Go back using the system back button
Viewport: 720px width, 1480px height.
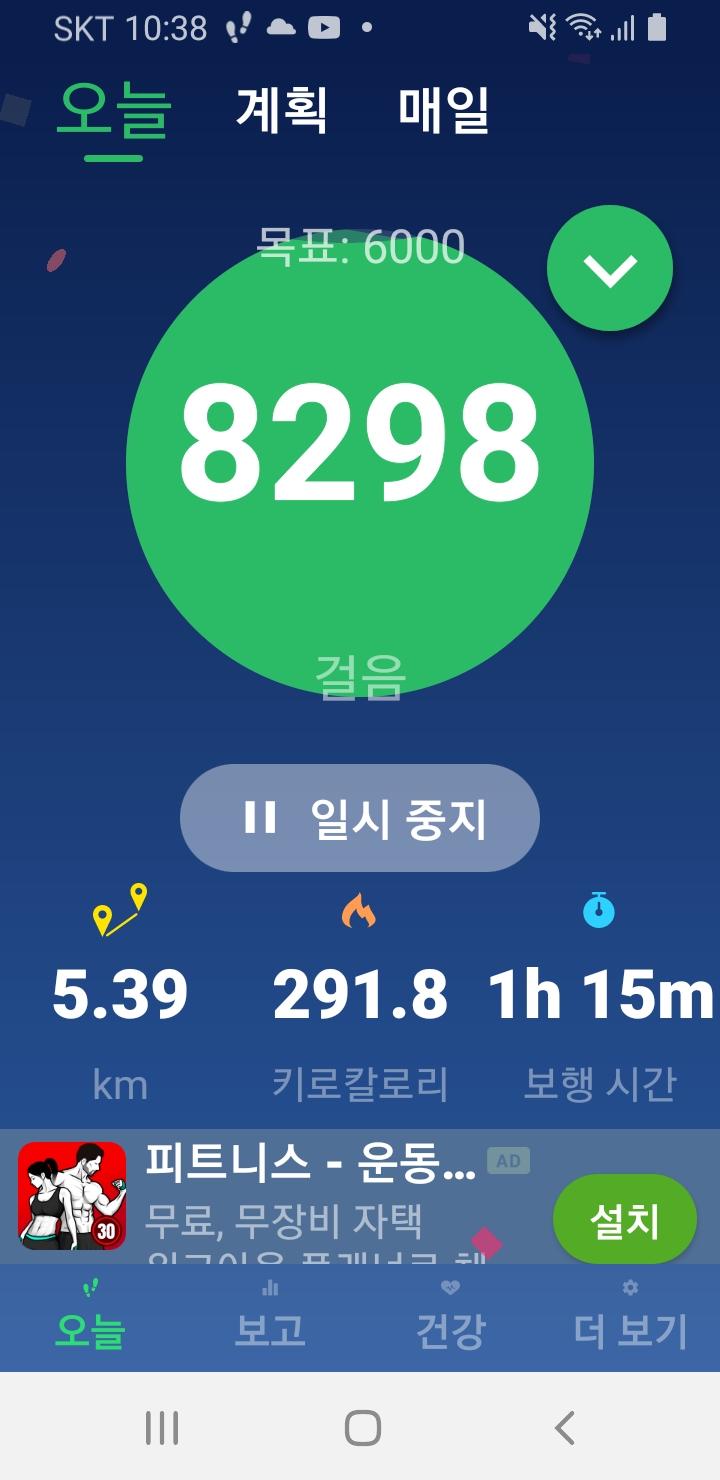(565, 1428)
